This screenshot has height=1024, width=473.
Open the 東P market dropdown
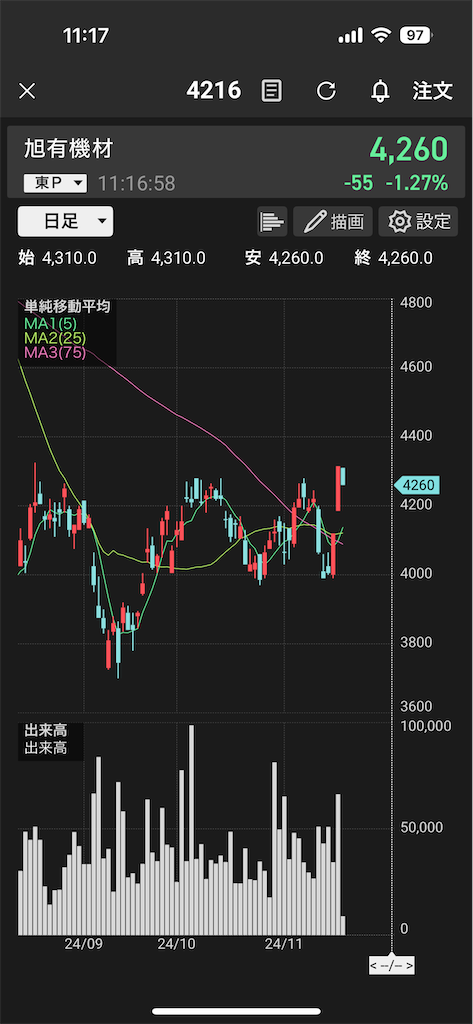[56, 184]
